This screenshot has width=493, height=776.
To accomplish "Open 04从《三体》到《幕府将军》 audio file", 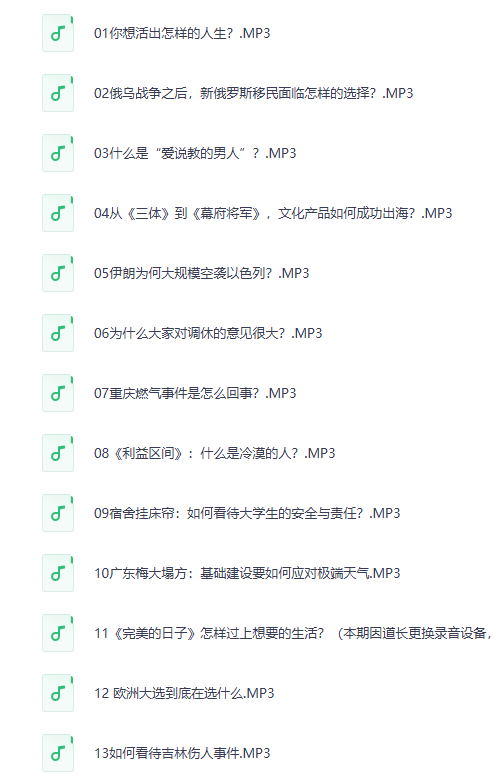I will 273,213.
